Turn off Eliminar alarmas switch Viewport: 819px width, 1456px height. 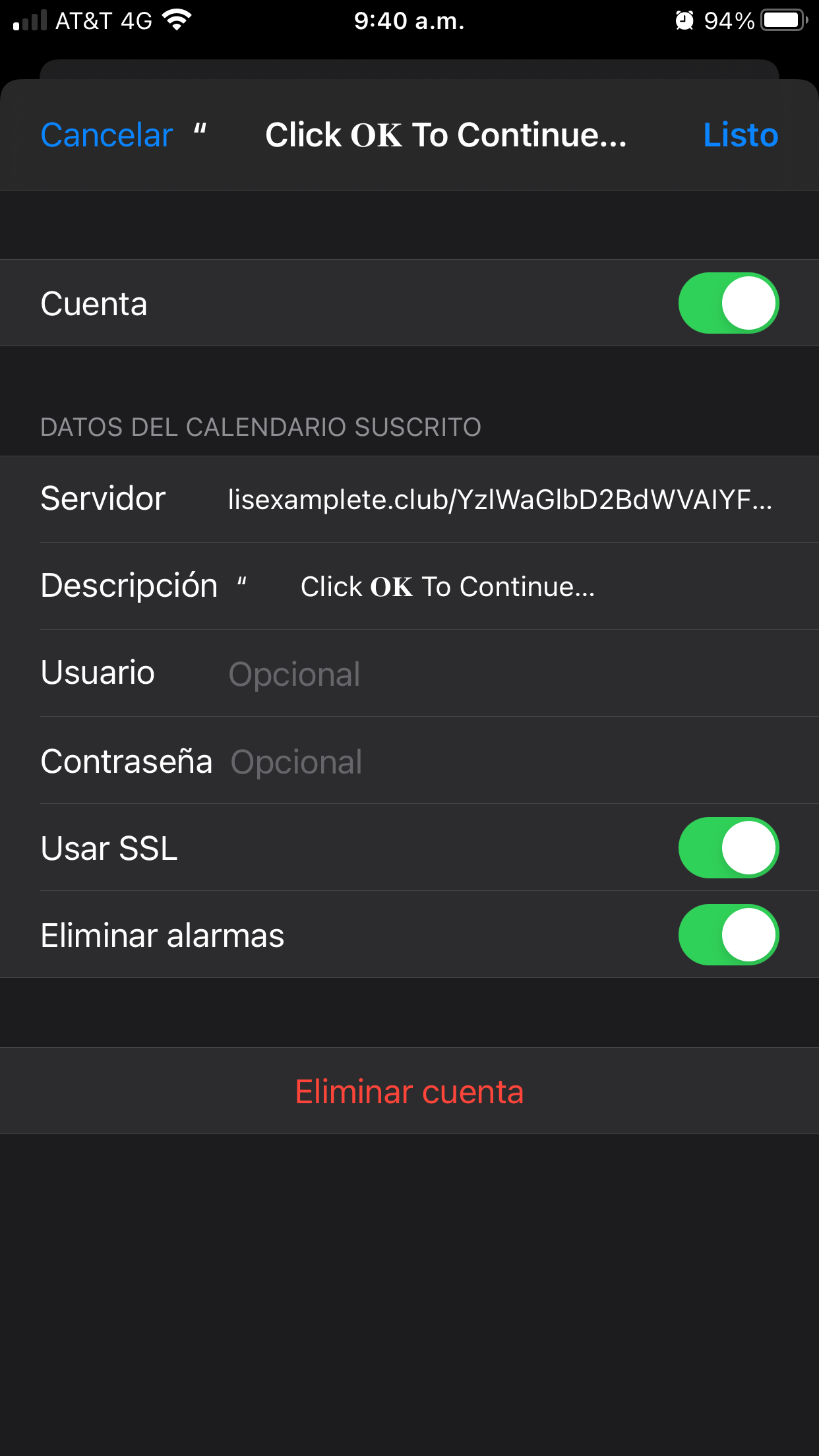(x=729, y=935)
